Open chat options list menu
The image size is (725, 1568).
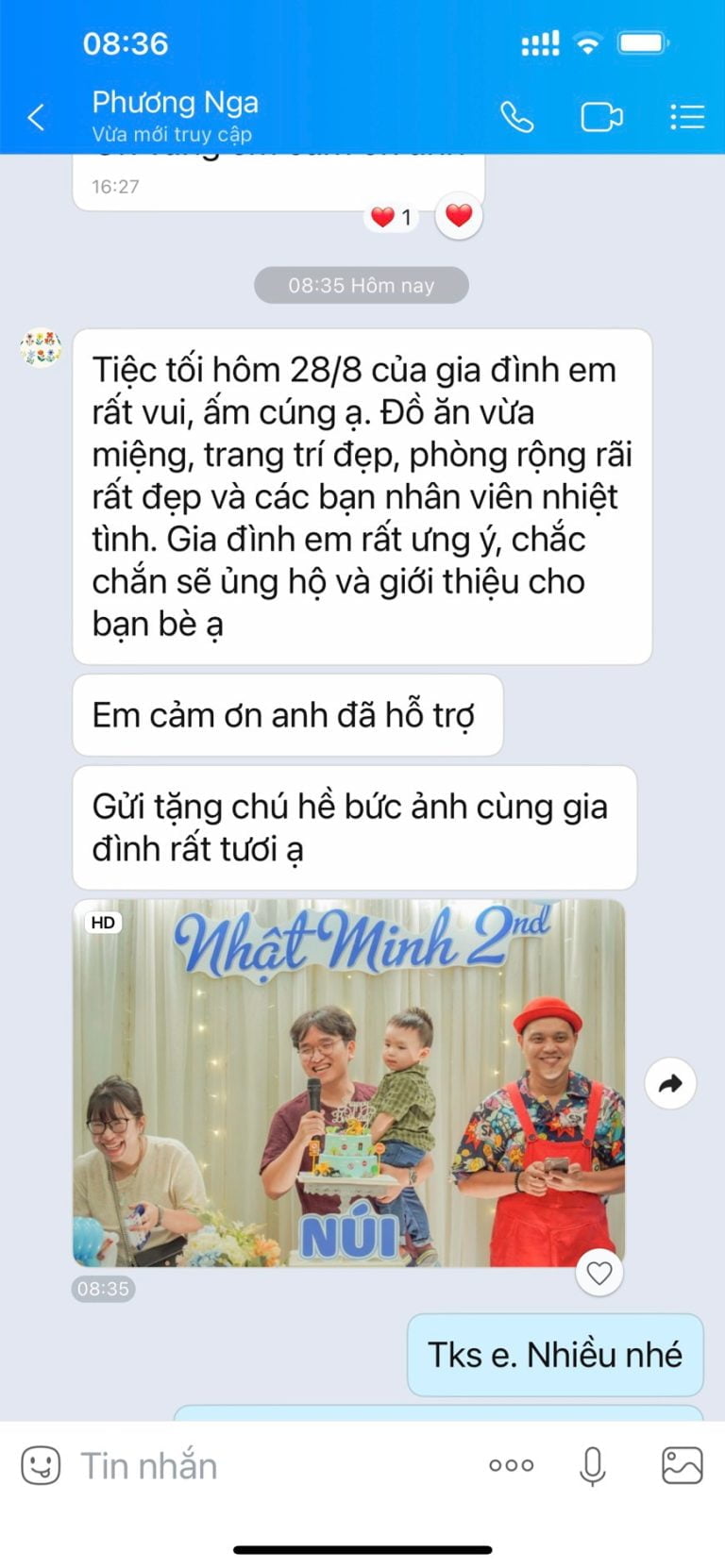tap(686, 117)
